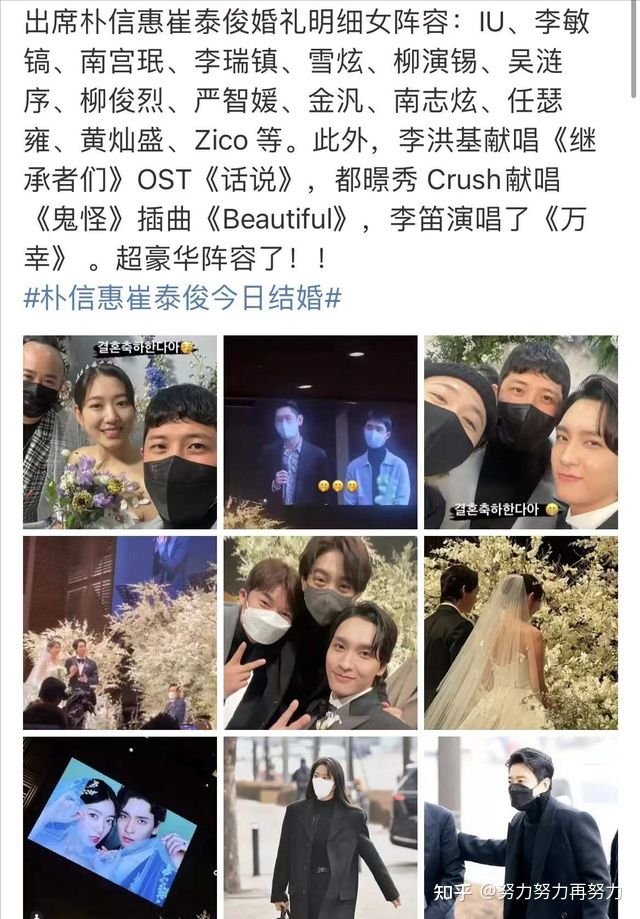Screen dimensions: 640x919
Task: Open the photo of the man in a black mask arriving
Action: [521, 827]
